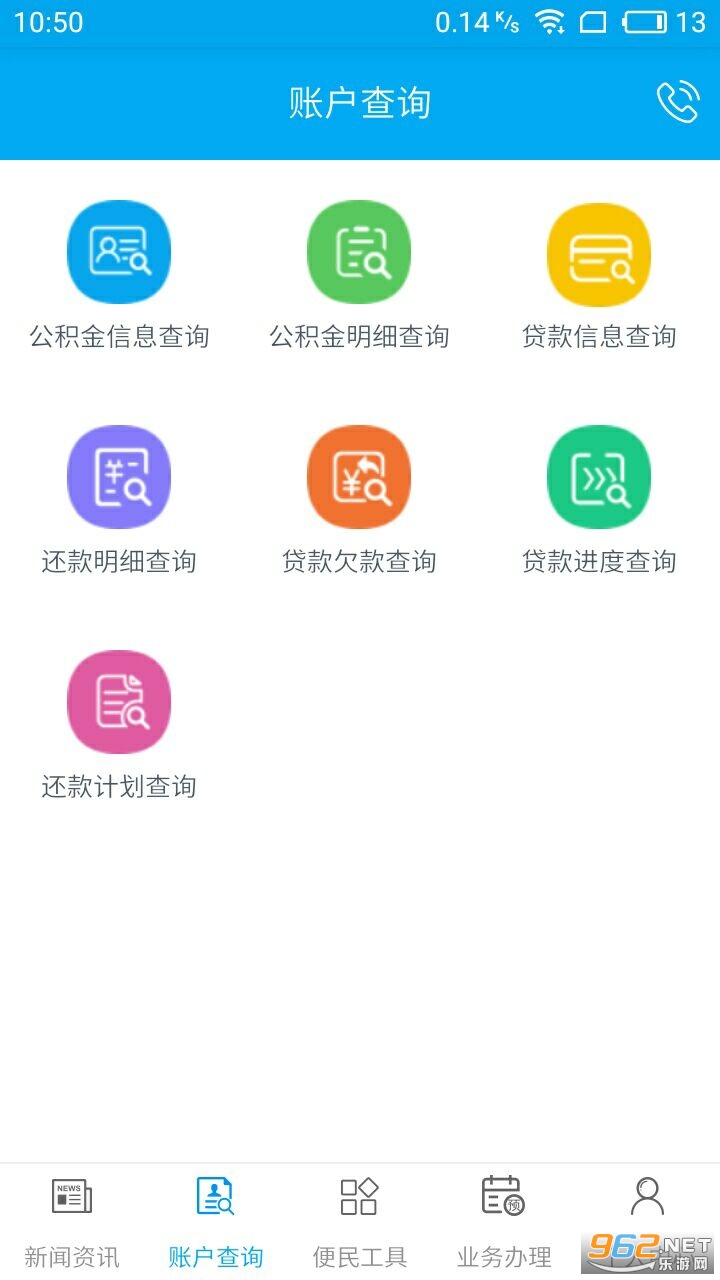Select the 账户查询 tab
The height and width of the screenshot is (1280, 720).
tap(216, 1220)
